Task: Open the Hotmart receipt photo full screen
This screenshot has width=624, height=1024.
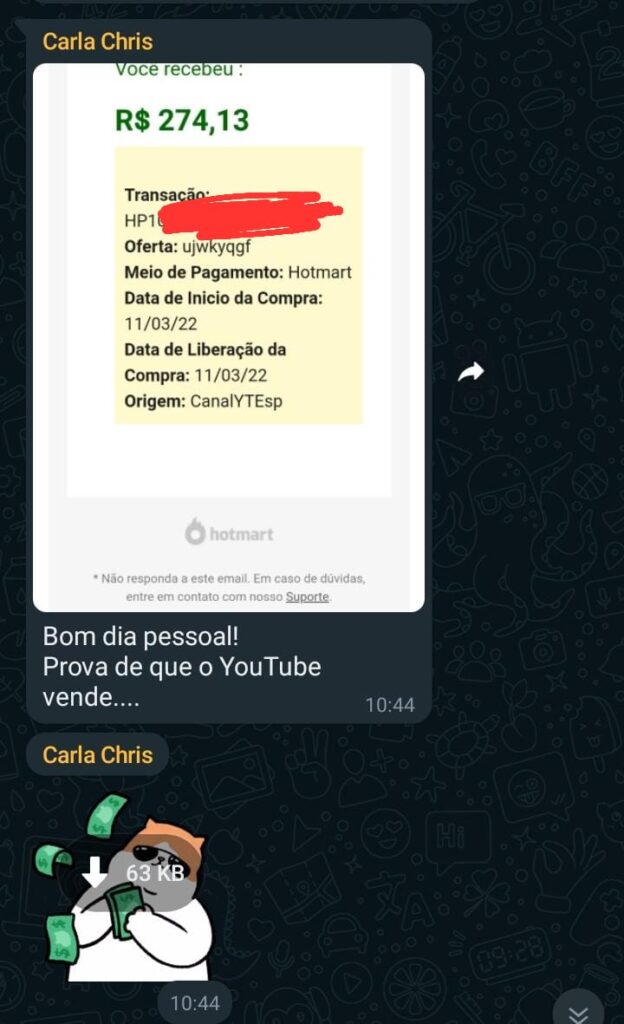Action: click(x=228, y=337)
